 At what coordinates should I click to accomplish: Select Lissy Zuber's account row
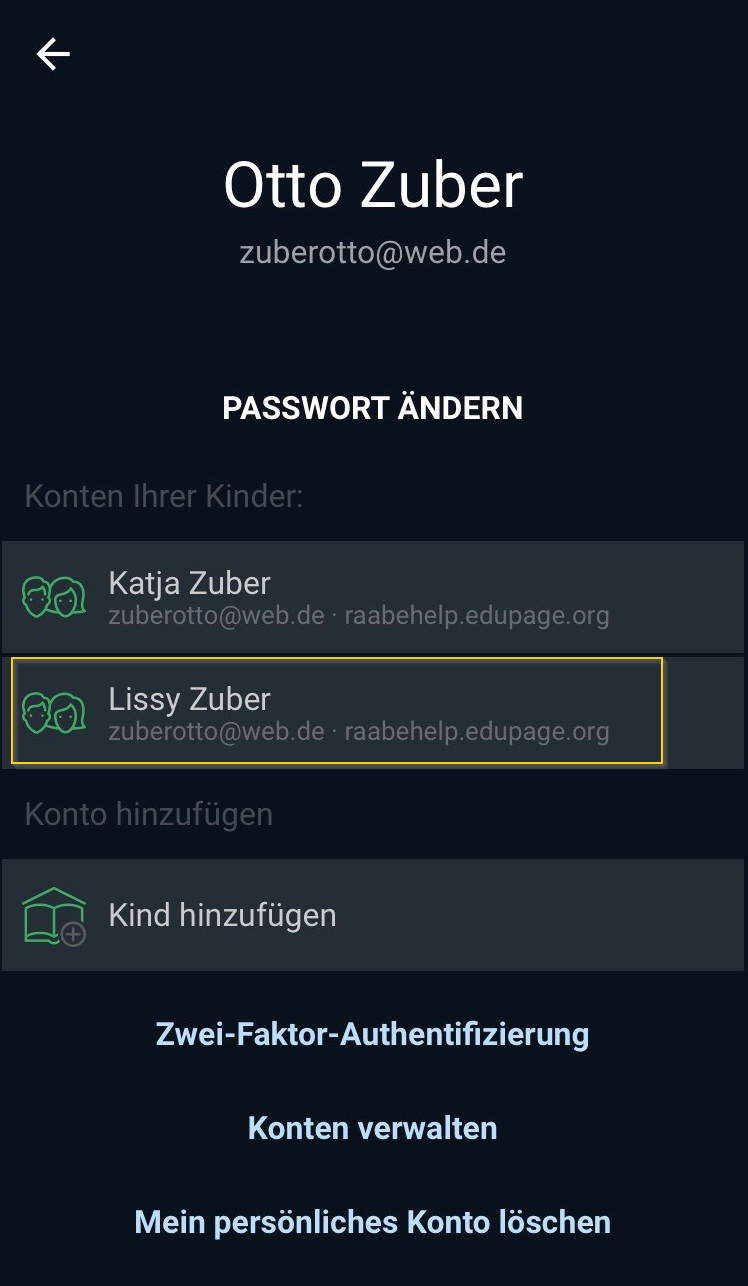pos(373,712)
